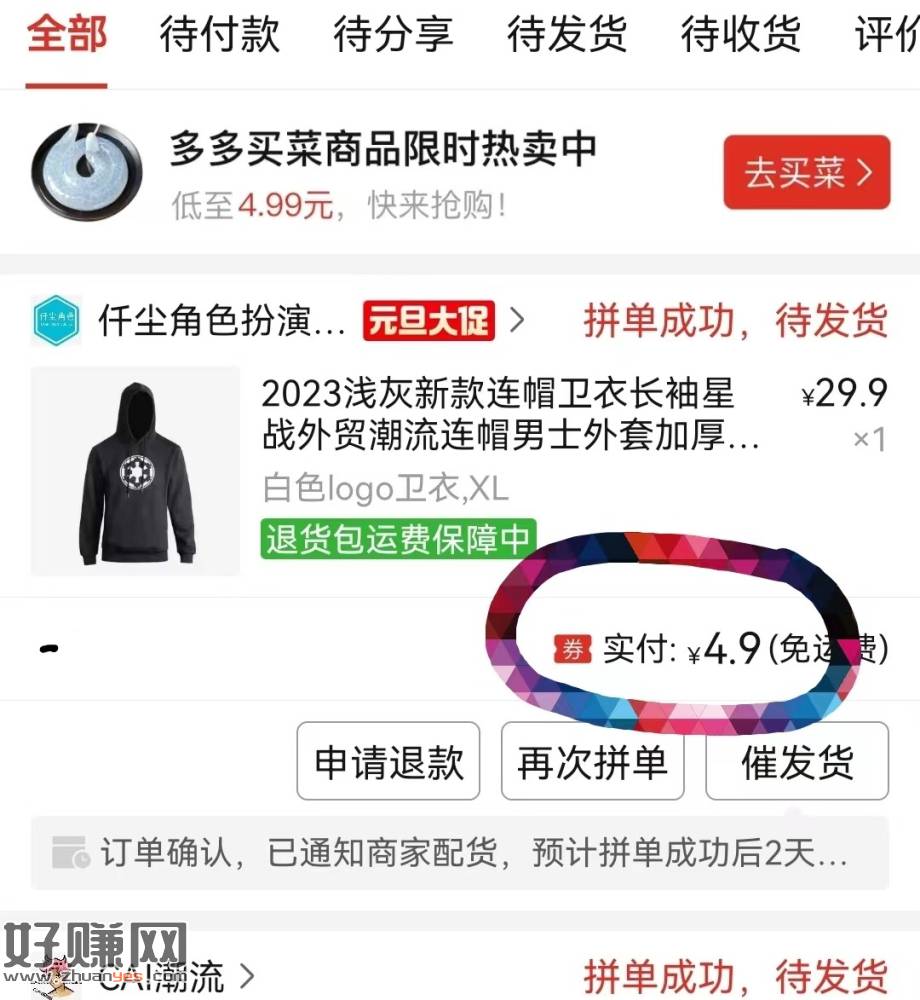This screenshot has height=1000, width=920.
Task: Switch to the 待付款 tab
Action: click(x=220, y=35)
